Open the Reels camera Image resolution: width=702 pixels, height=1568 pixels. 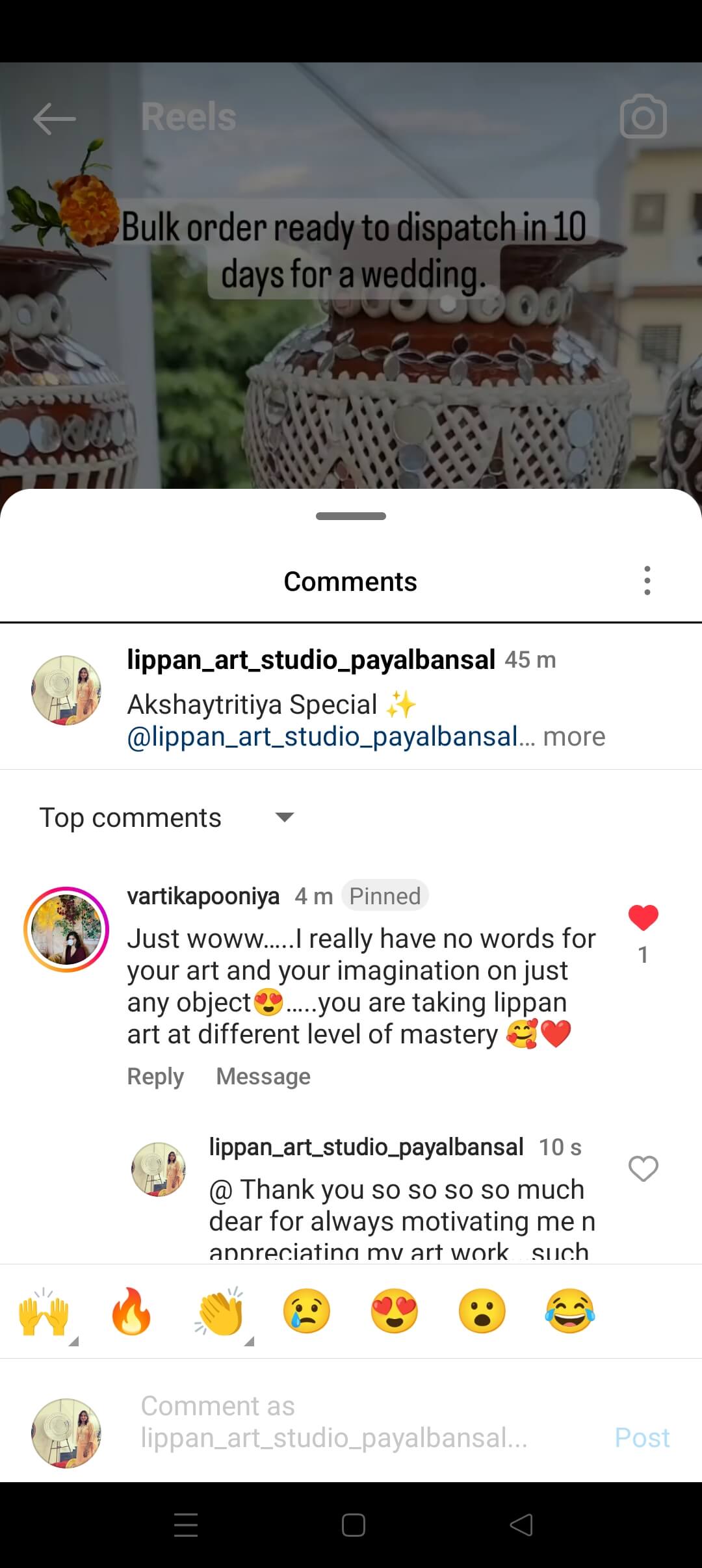pyautogui.click(x=643, y=117)
